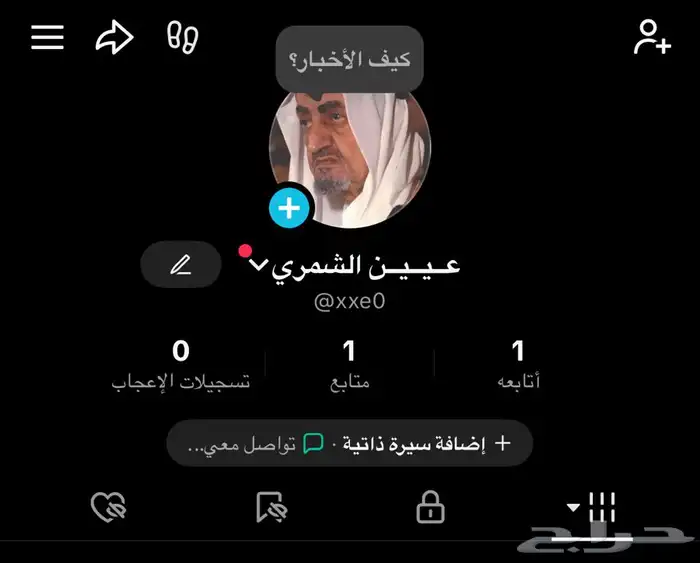Open the hamburger menu
This screenshot has height=563, width=700.
(47, 38)
